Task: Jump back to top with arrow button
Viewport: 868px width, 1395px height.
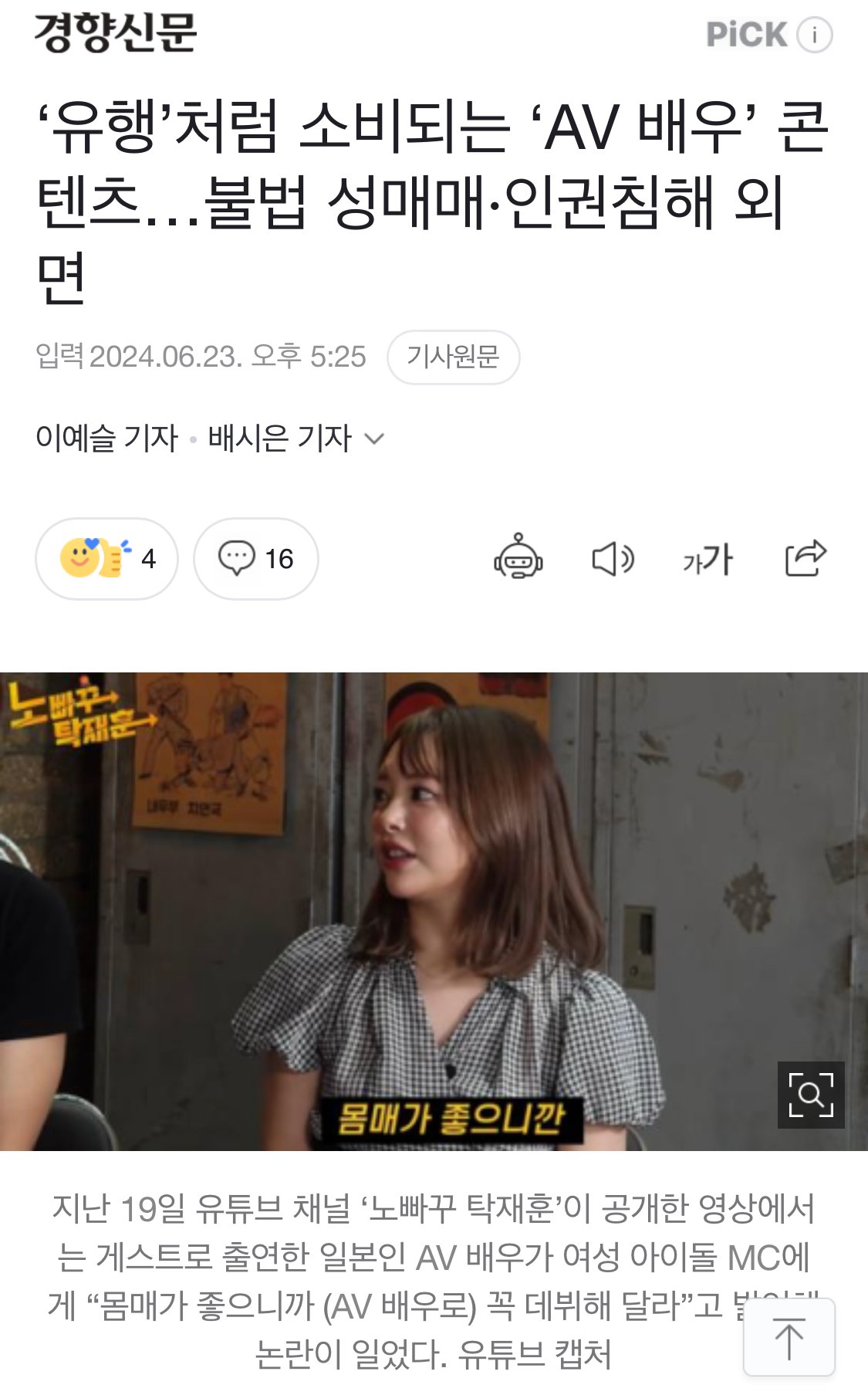Action: coord(789,1339)
